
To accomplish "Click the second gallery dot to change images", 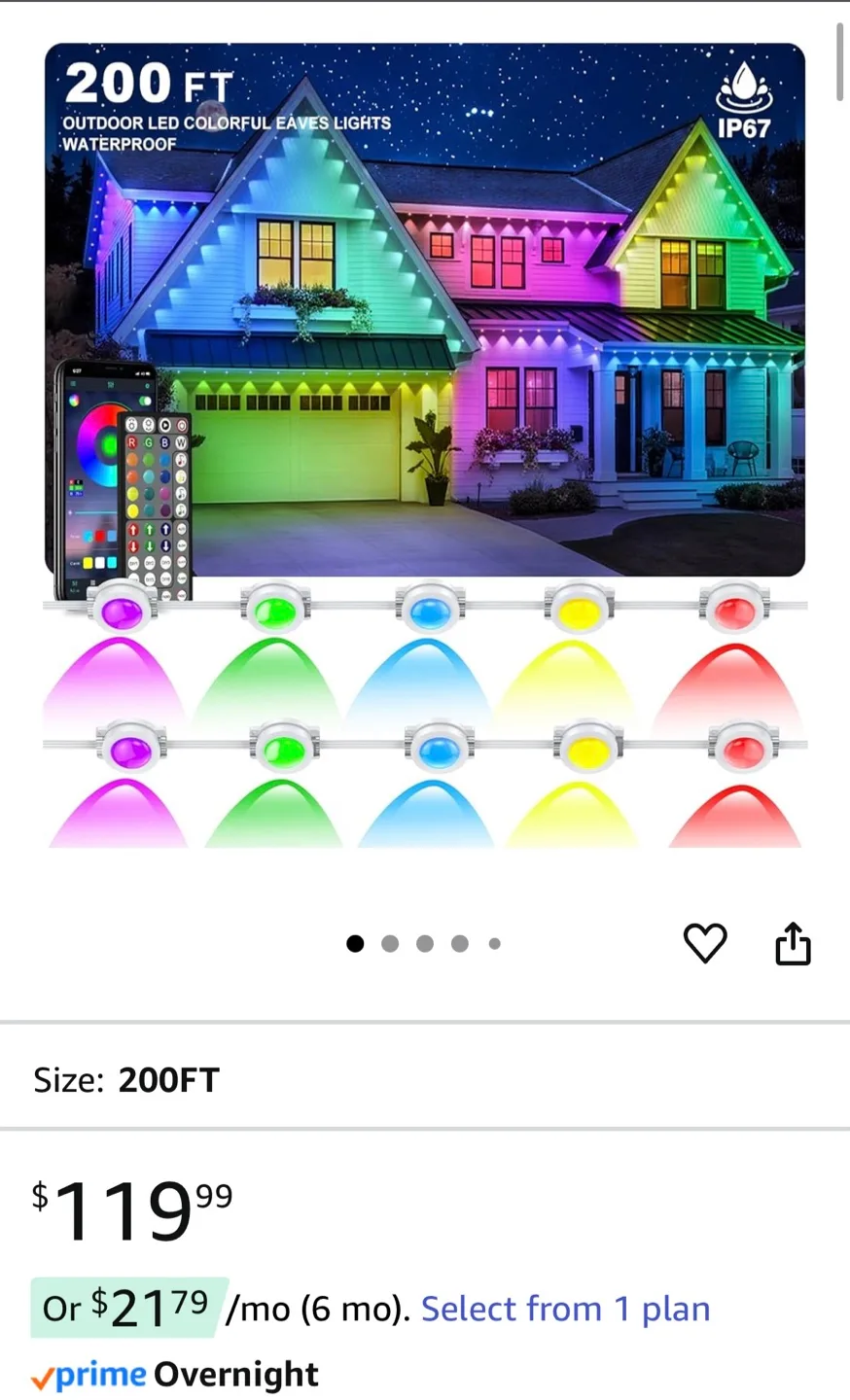I will pos(389,943).
